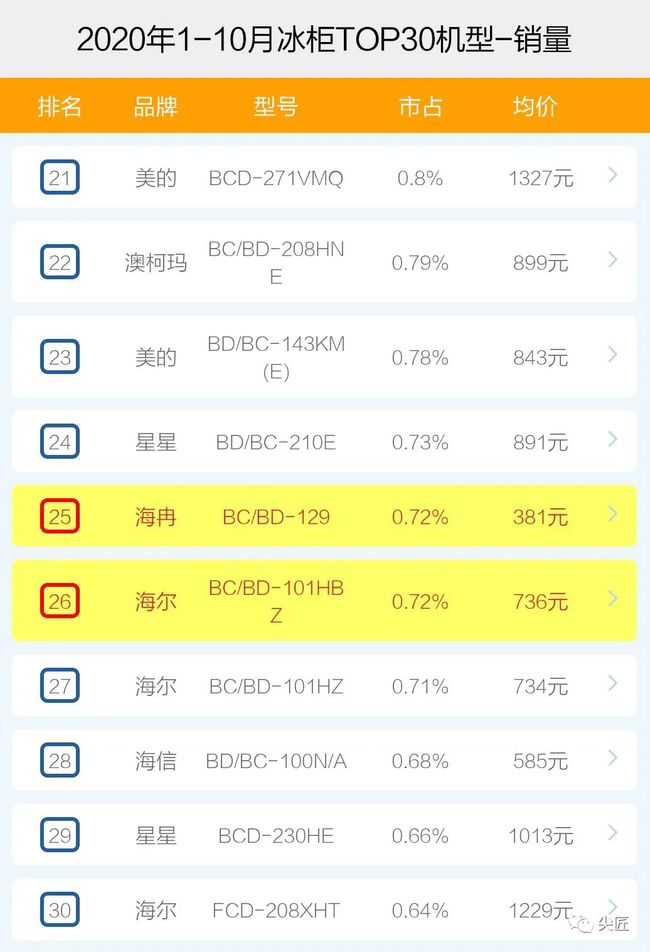Select the highlighted BC/BD-129 row
Image resolution: width=650 pixels, height=952 pixels.
324,517
